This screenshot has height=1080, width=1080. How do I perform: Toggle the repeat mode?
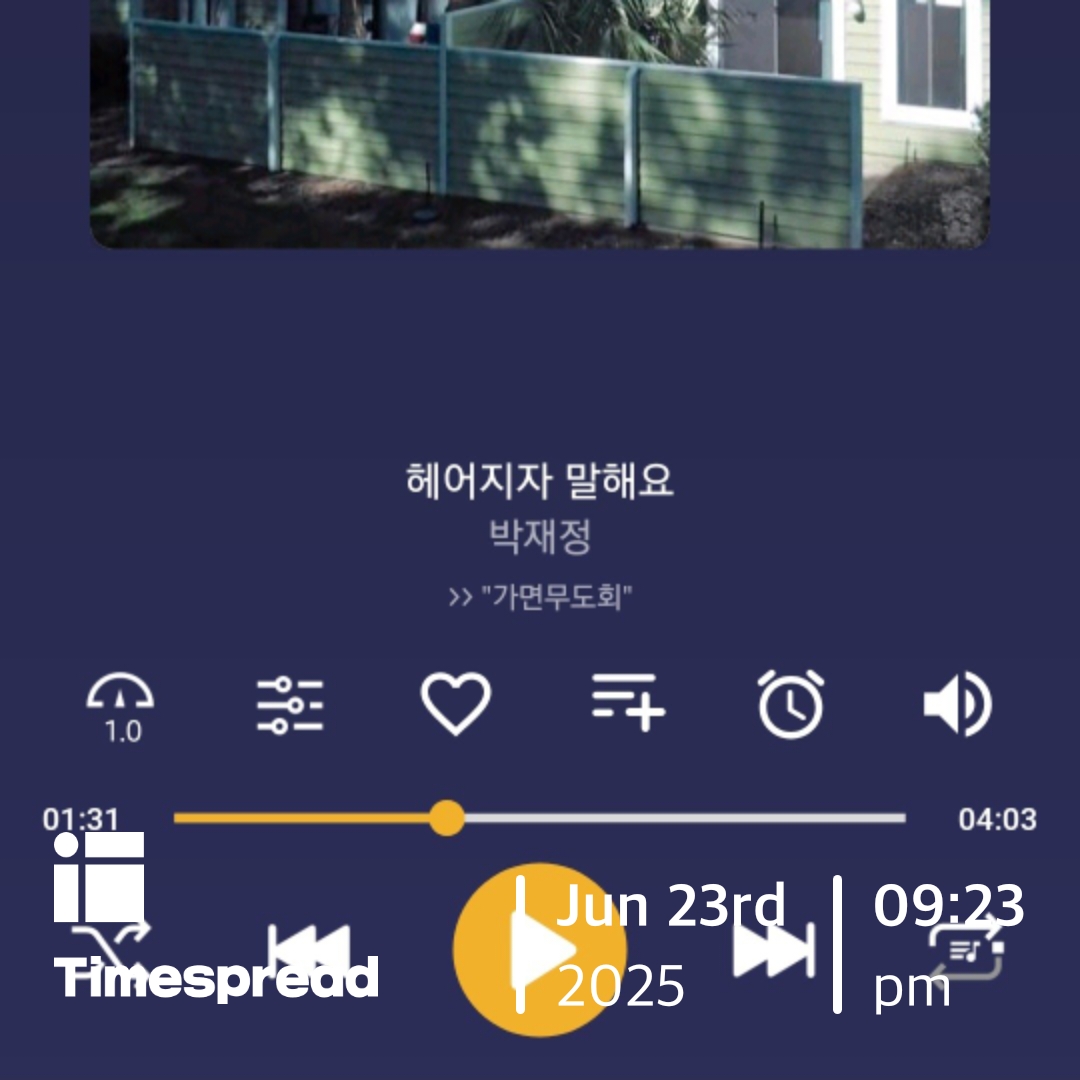click(x=966, y=950)
